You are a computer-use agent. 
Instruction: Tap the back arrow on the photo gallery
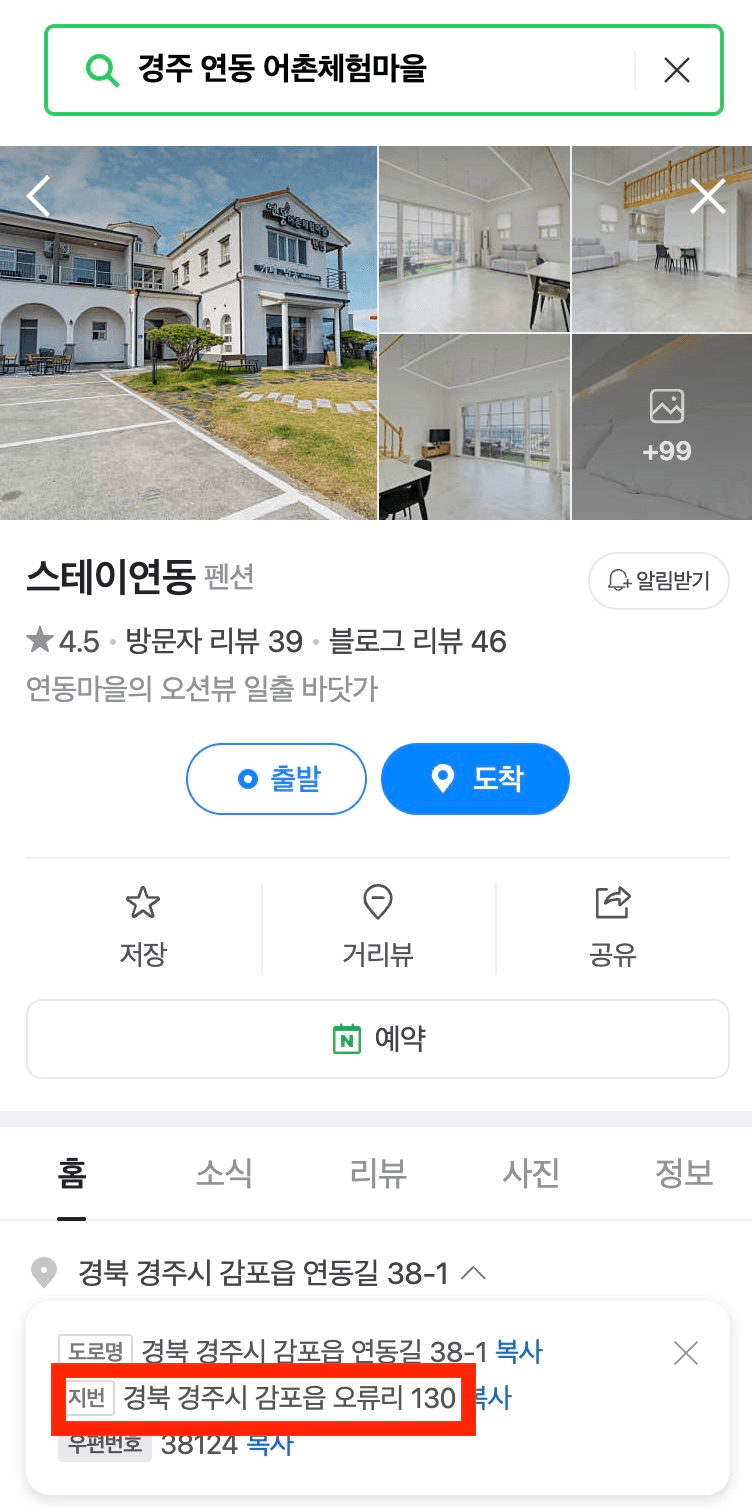pos(38,196)
